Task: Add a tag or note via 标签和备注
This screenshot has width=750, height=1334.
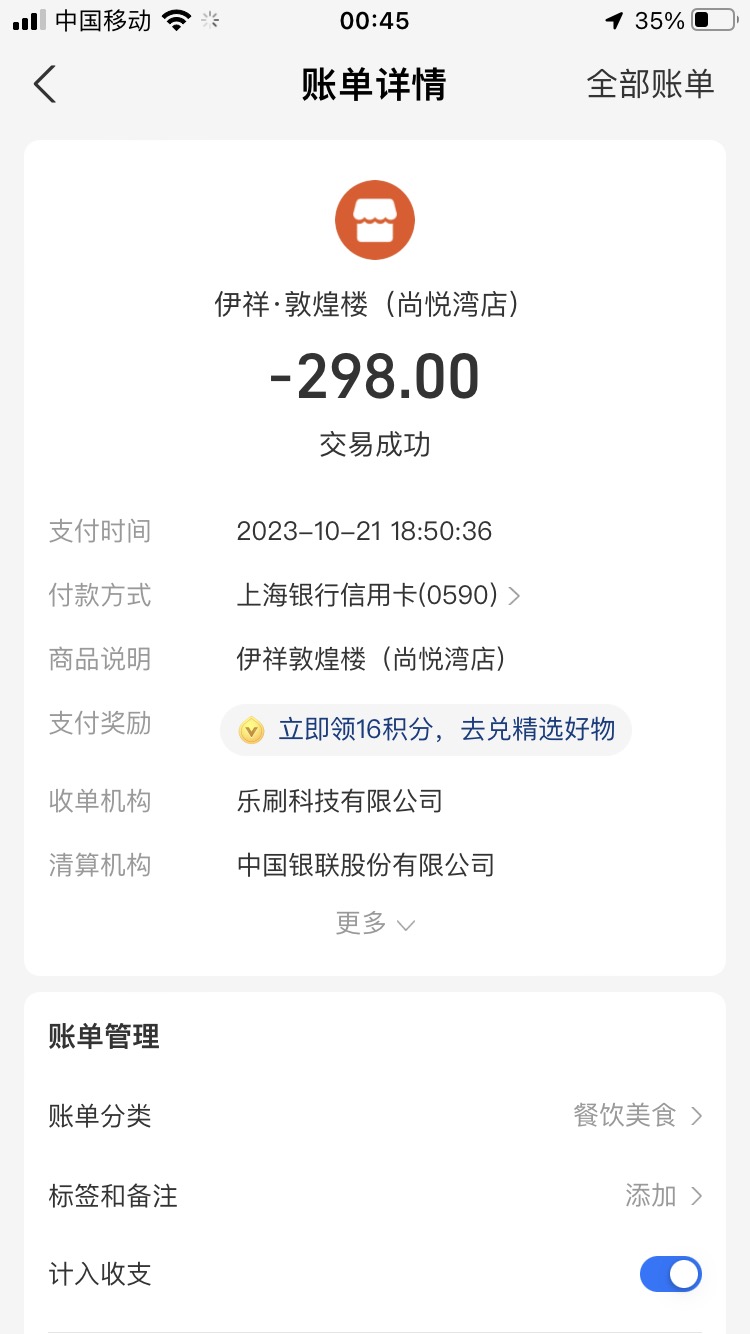Action: 375,1196
